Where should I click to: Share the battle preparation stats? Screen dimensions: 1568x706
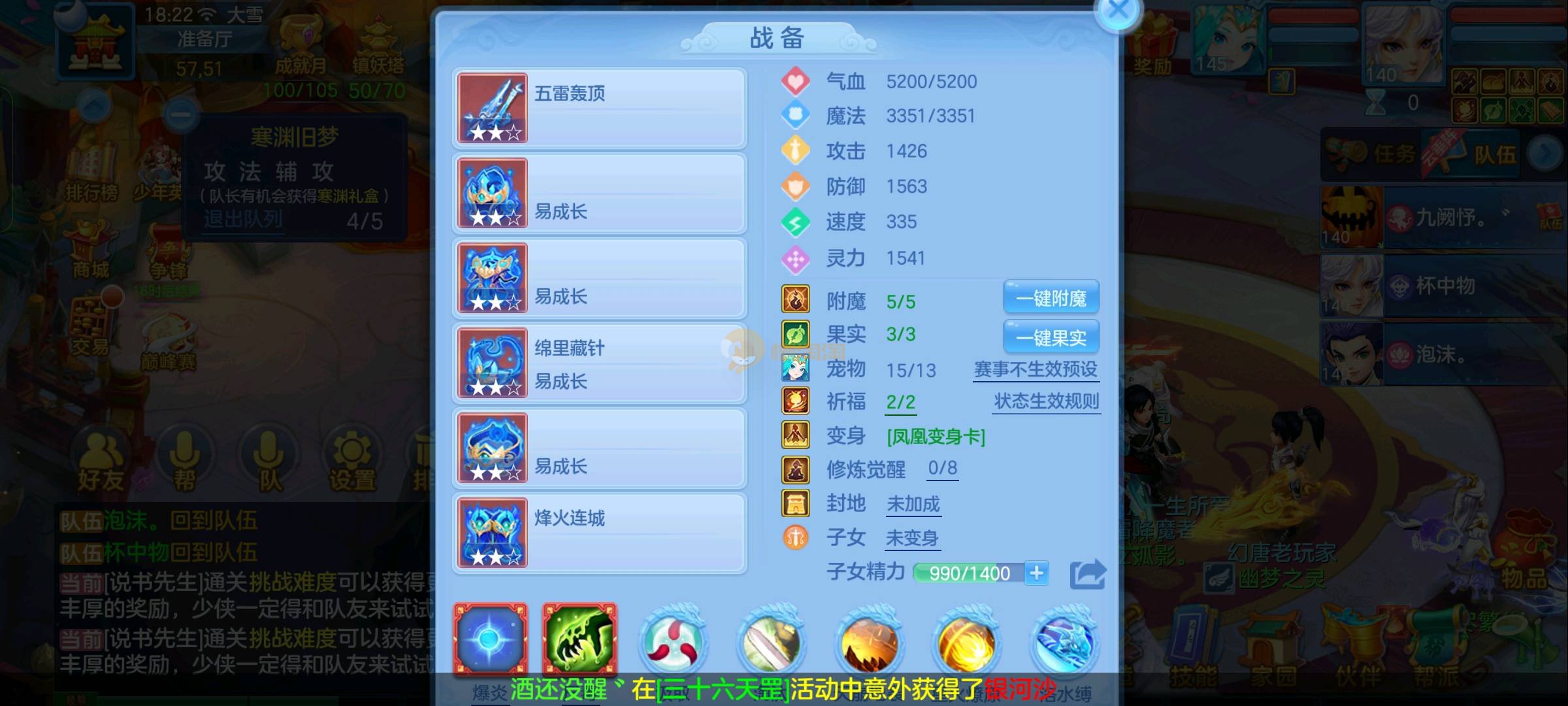coord(1087,574)
